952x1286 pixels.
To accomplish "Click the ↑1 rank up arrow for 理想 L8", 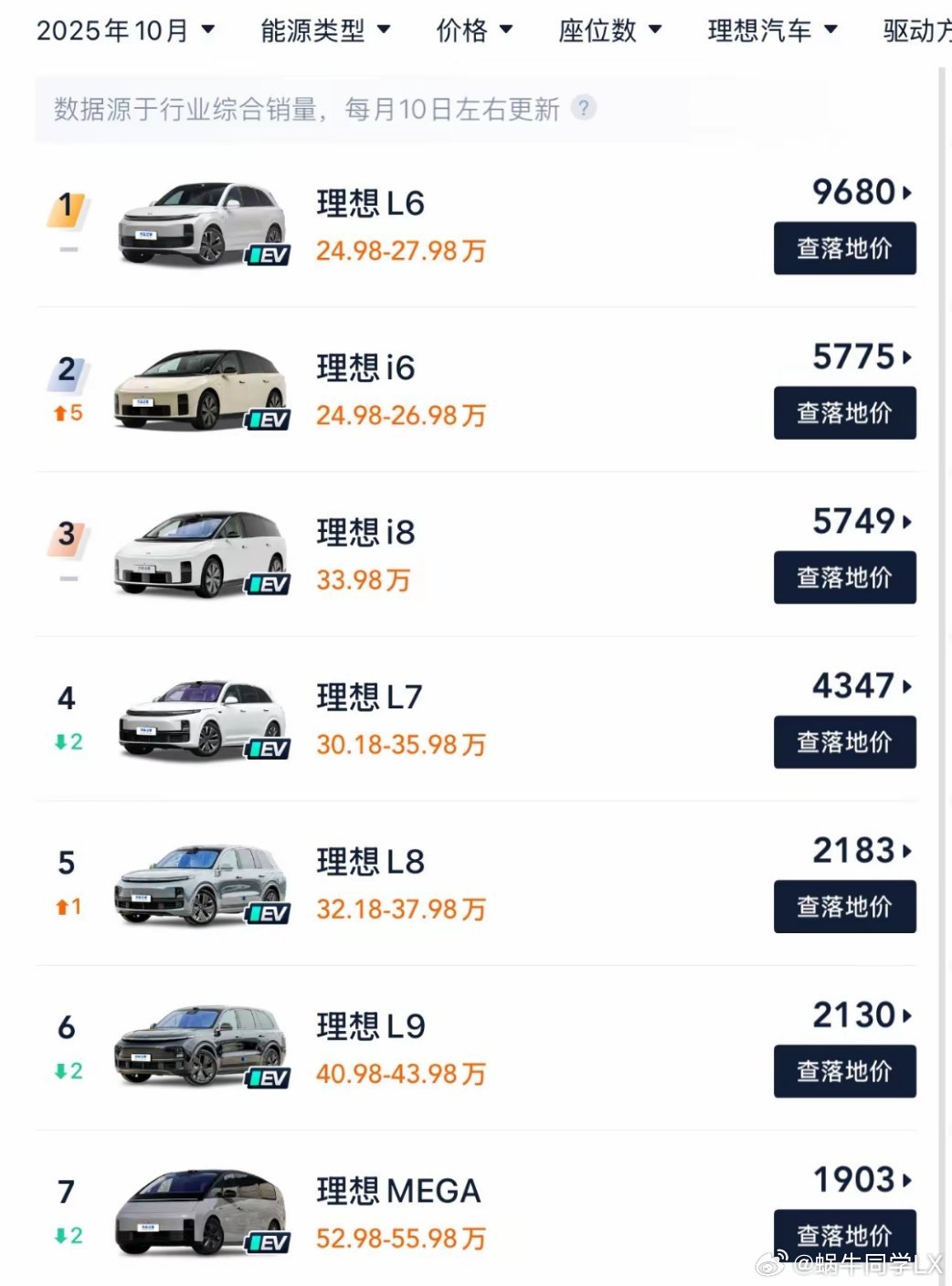I will coord(68,905).
